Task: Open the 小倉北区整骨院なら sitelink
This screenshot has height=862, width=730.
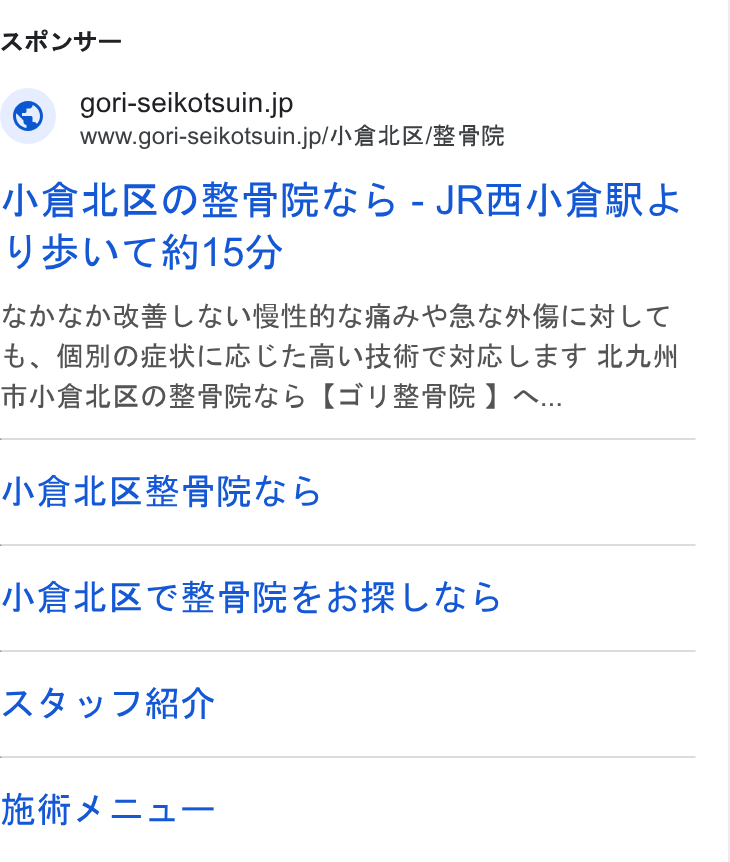Action: click(x=161, y=491)
